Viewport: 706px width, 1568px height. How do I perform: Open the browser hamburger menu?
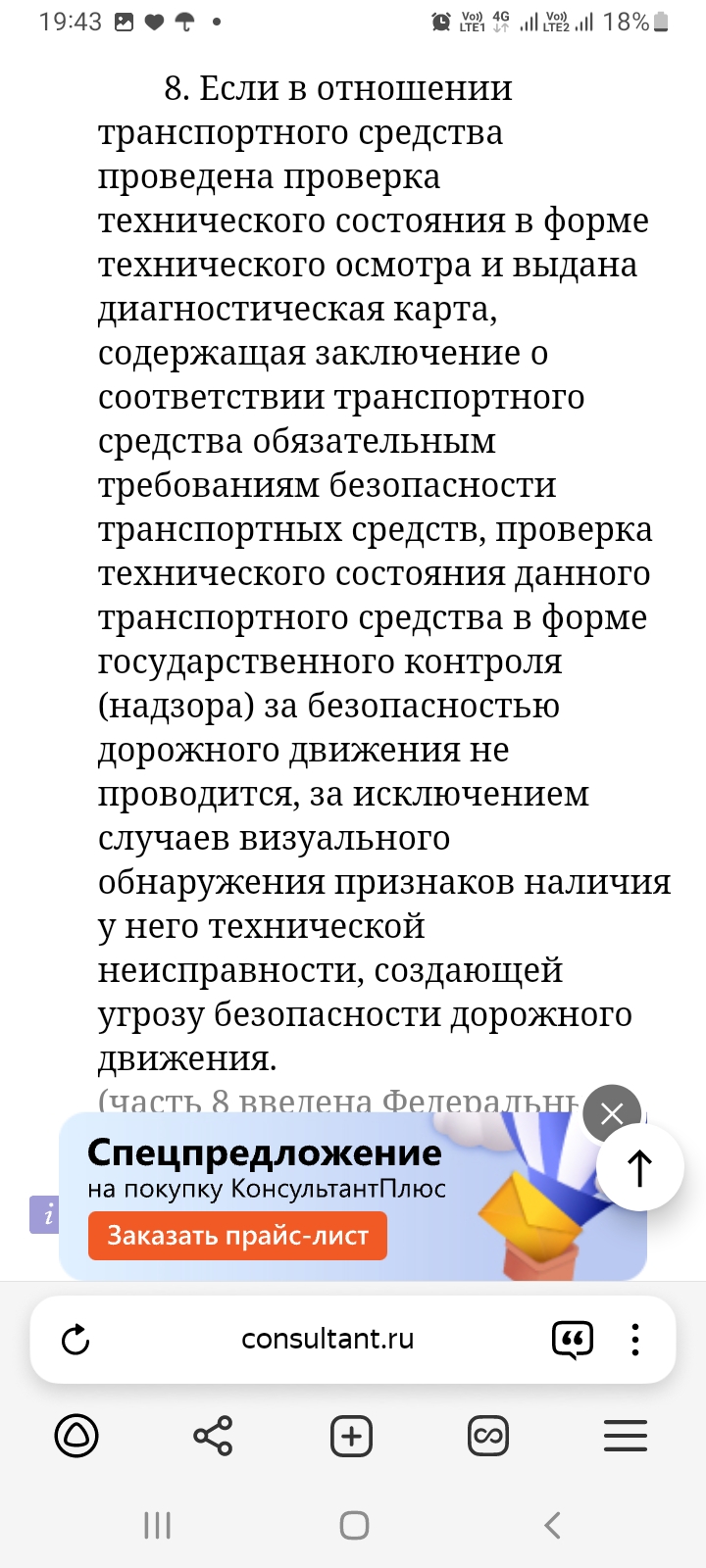tap(626, 1437)
